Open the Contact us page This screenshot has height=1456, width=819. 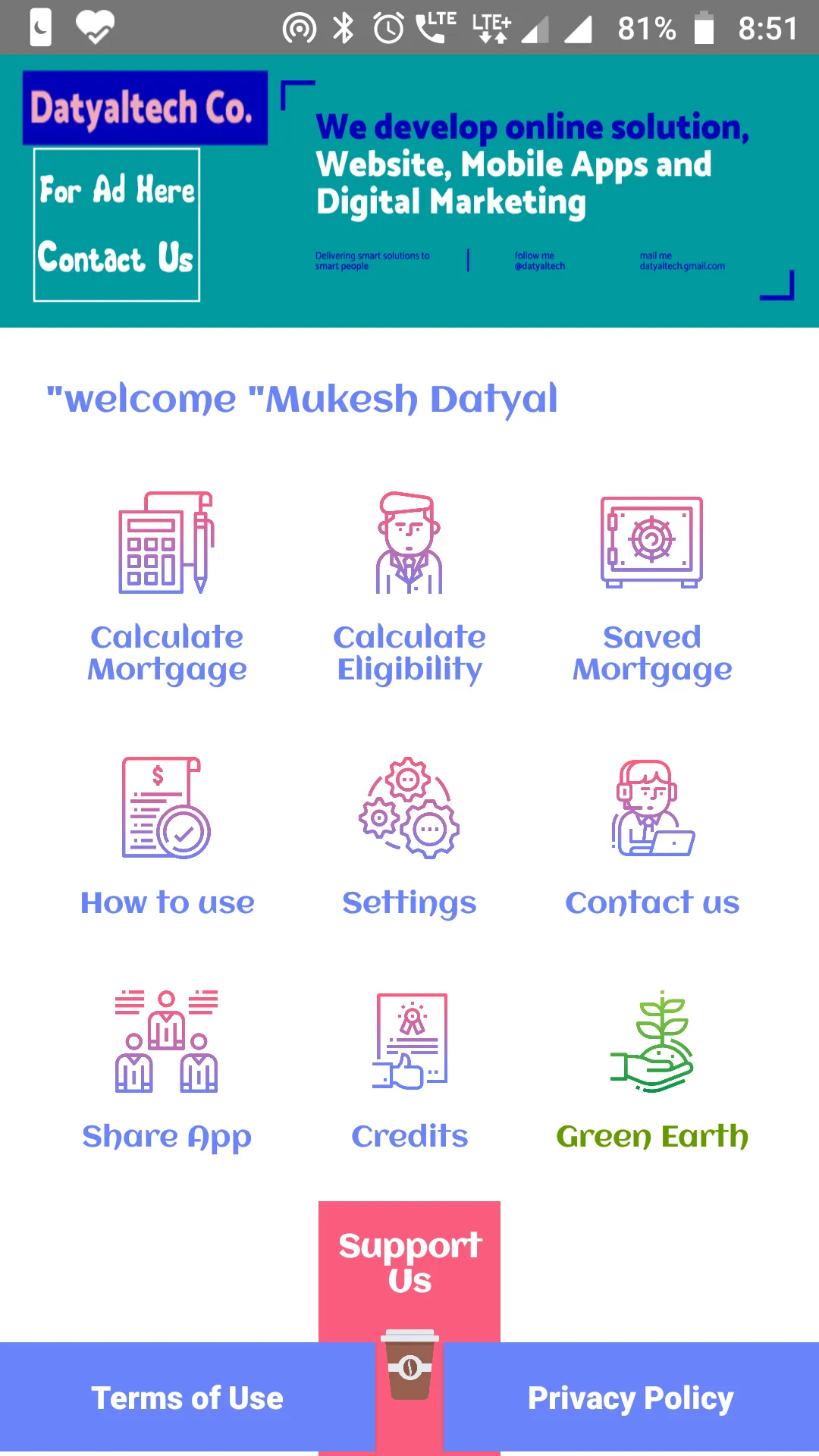click(652, 838)
